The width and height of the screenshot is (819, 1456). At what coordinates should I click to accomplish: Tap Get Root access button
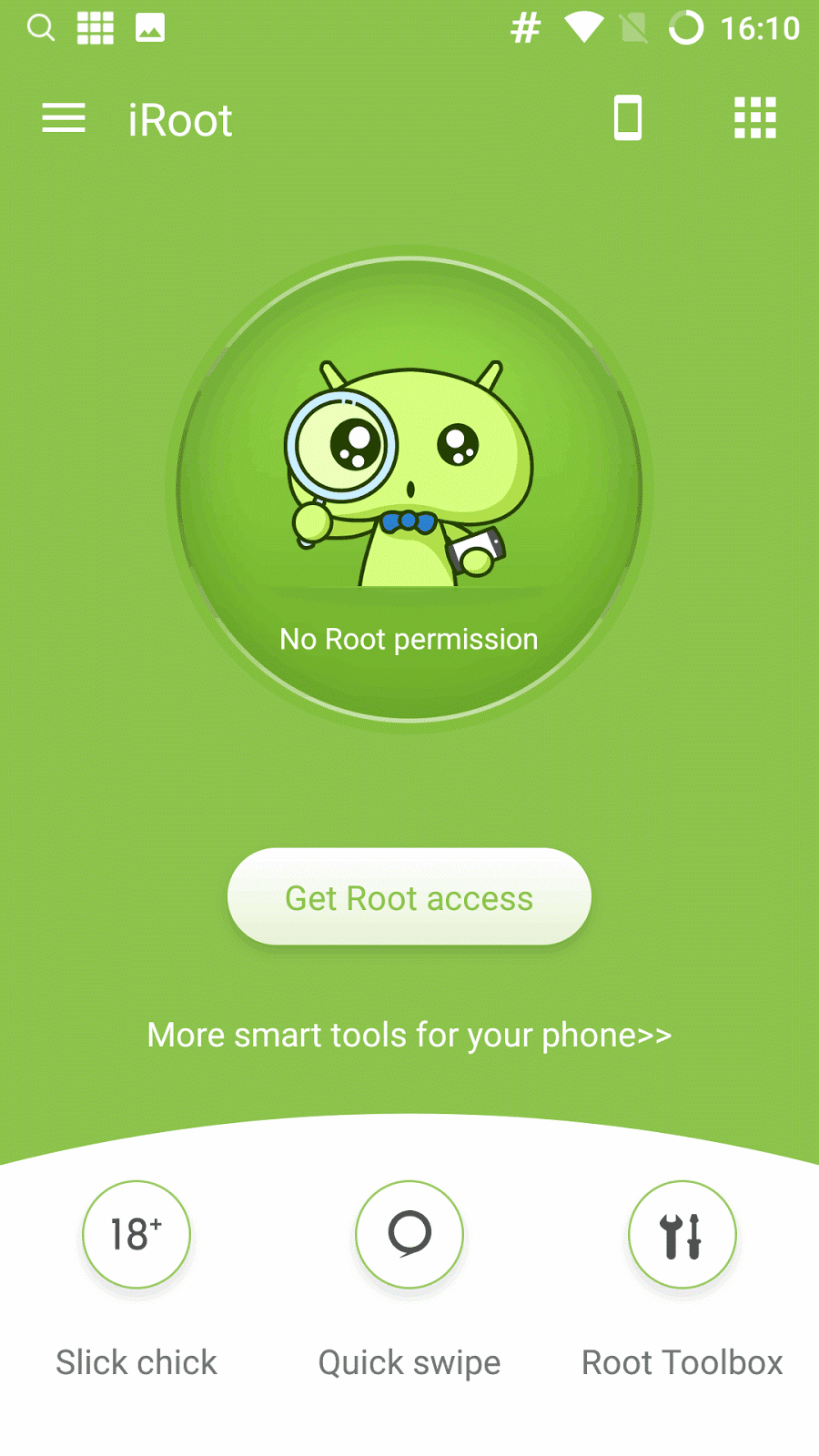pyautogui.click(x=409, y=897)
